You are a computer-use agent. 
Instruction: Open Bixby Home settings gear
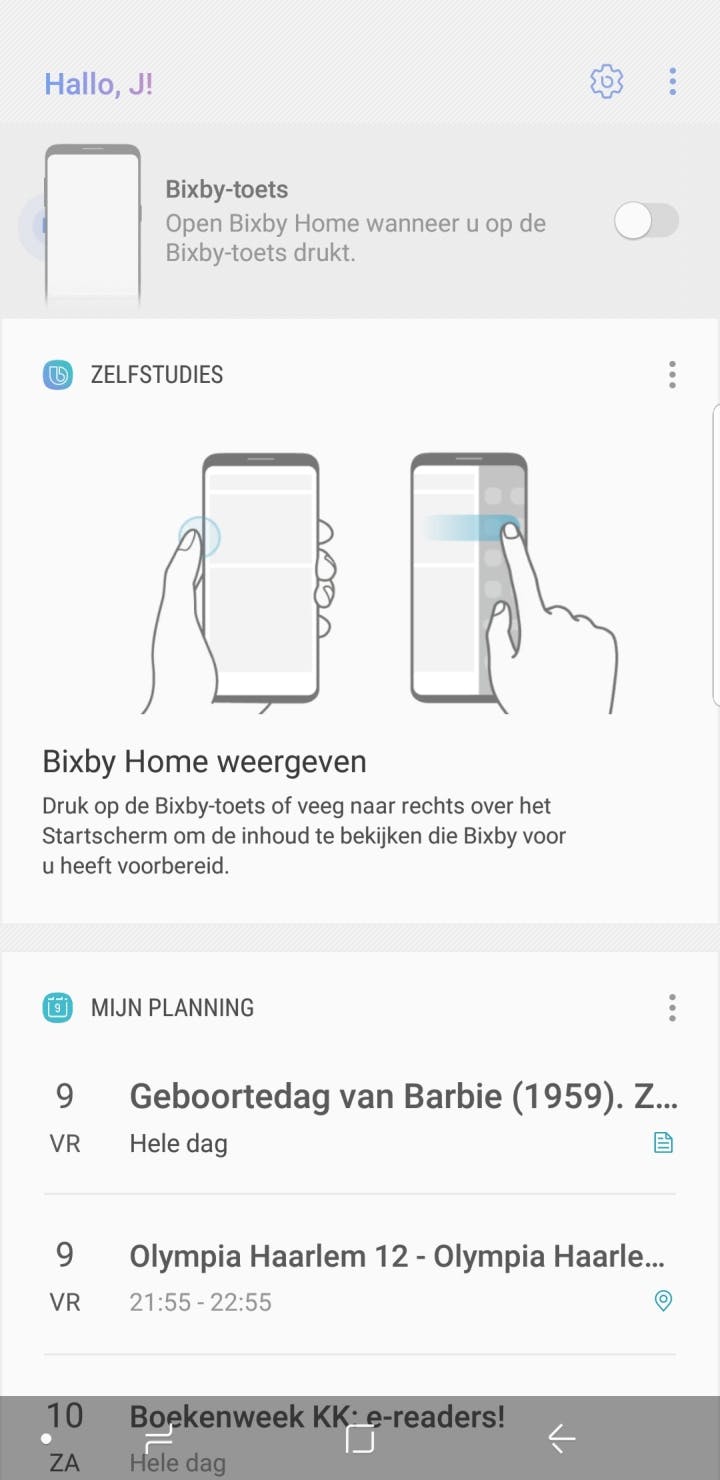(606, 82)
